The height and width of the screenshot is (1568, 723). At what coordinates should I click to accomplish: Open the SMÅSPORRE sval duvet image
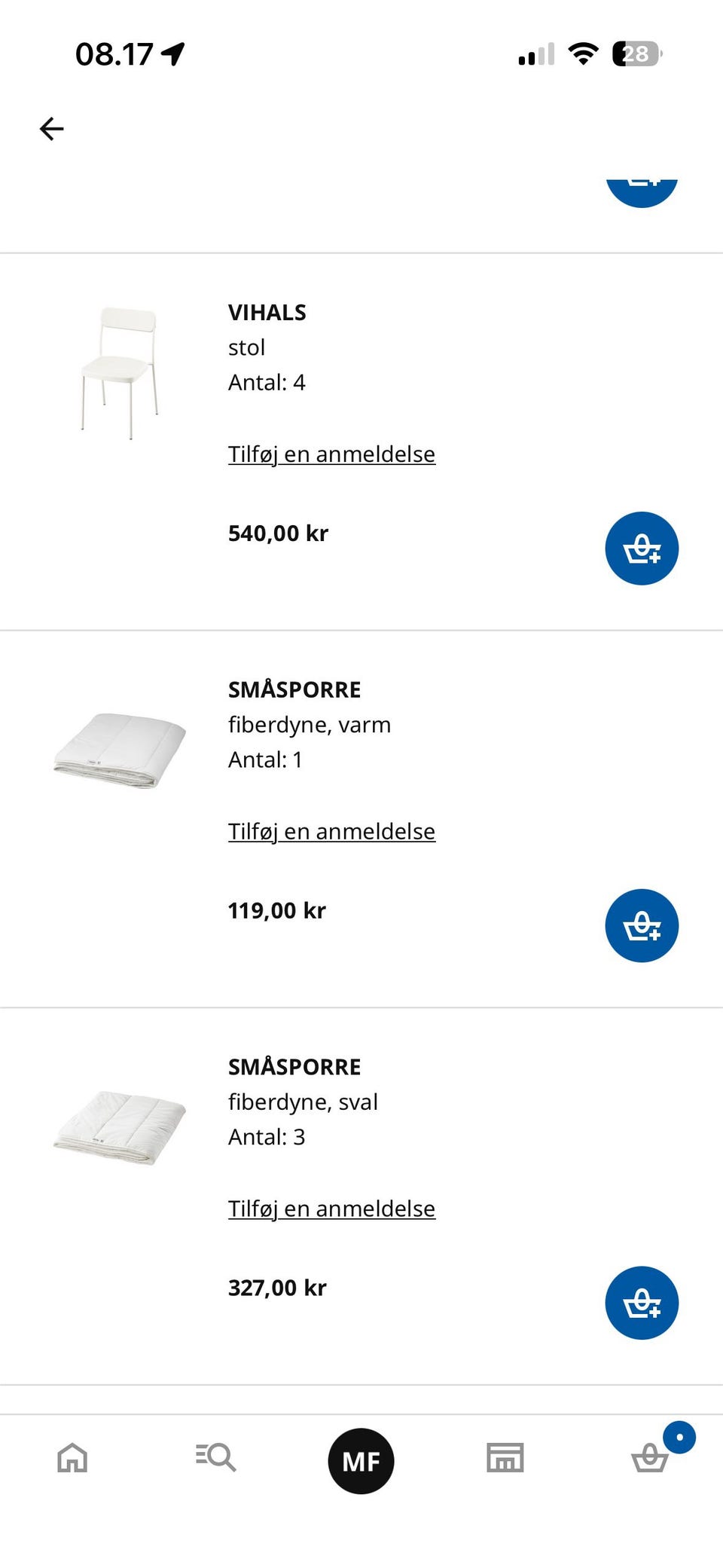pyautogui.click(x=120, y=1128)
